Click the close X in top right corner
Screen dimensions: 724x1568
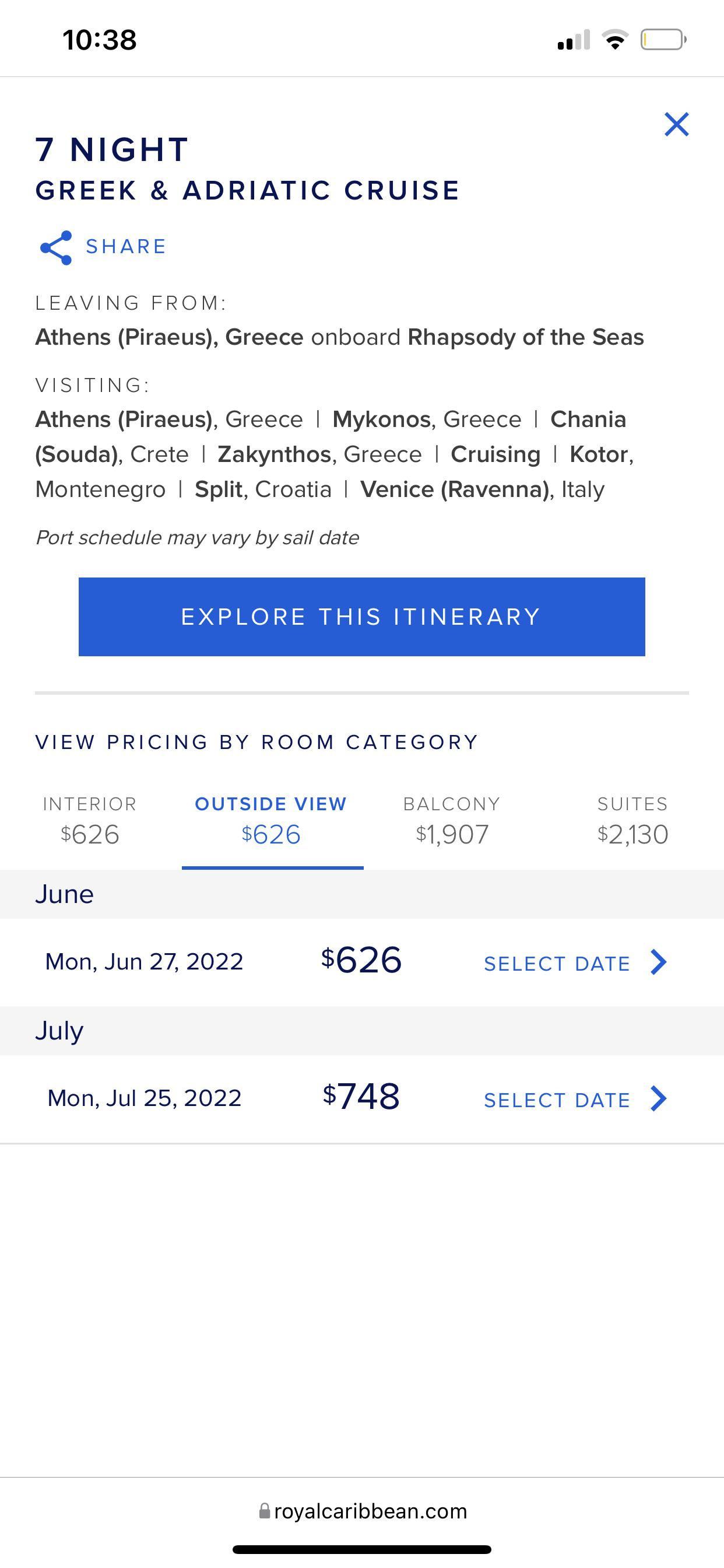click(x=677, y=125)
